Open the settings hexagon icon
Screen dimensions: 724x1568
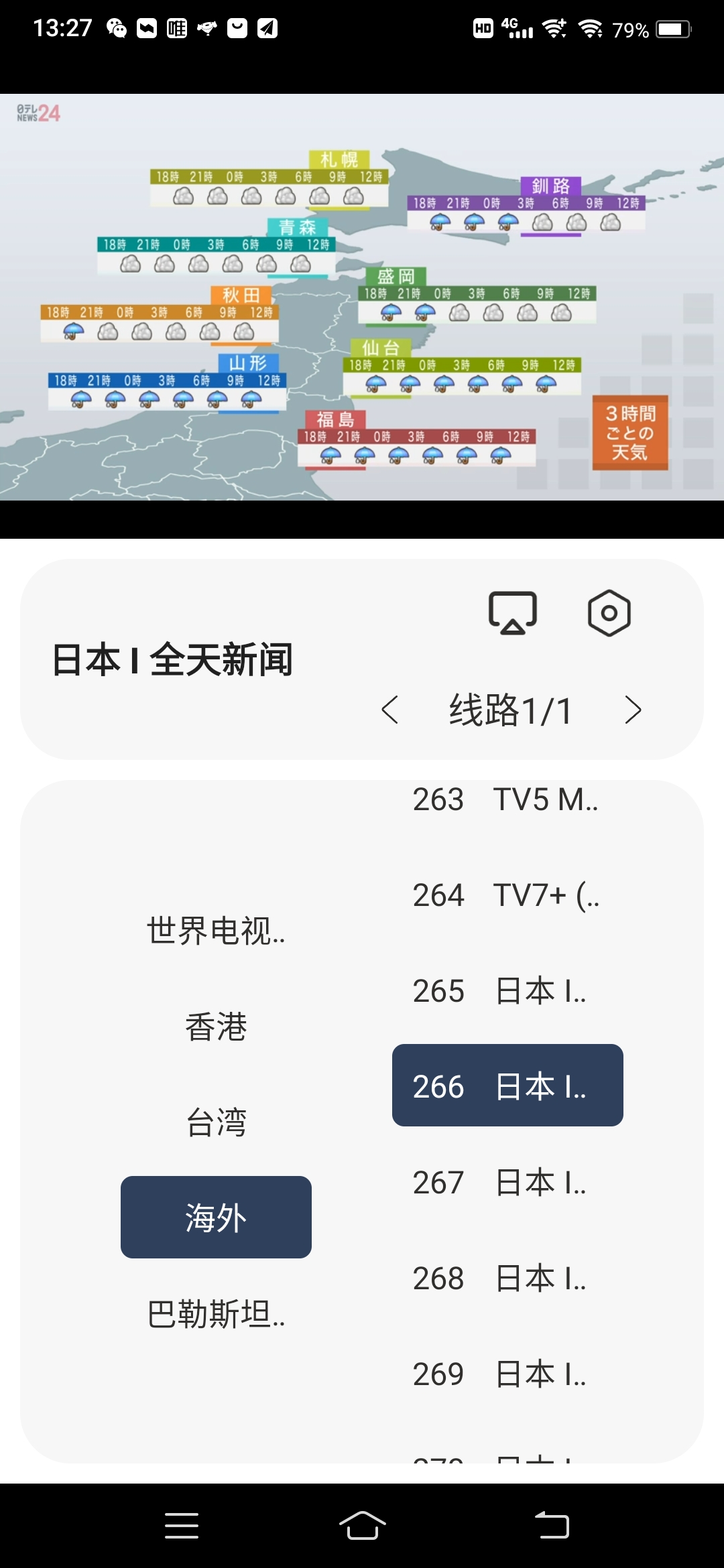click(609, 612)
